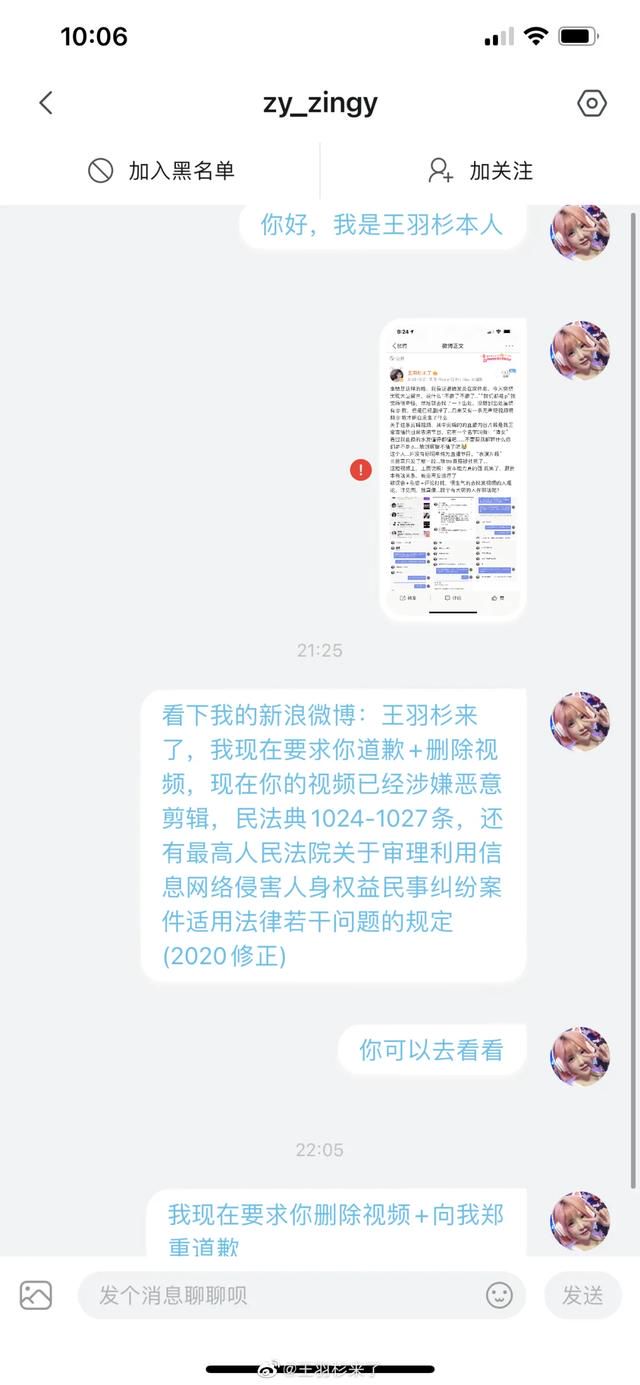
Task: Open the image picker icon
Action: point(36,1295)
